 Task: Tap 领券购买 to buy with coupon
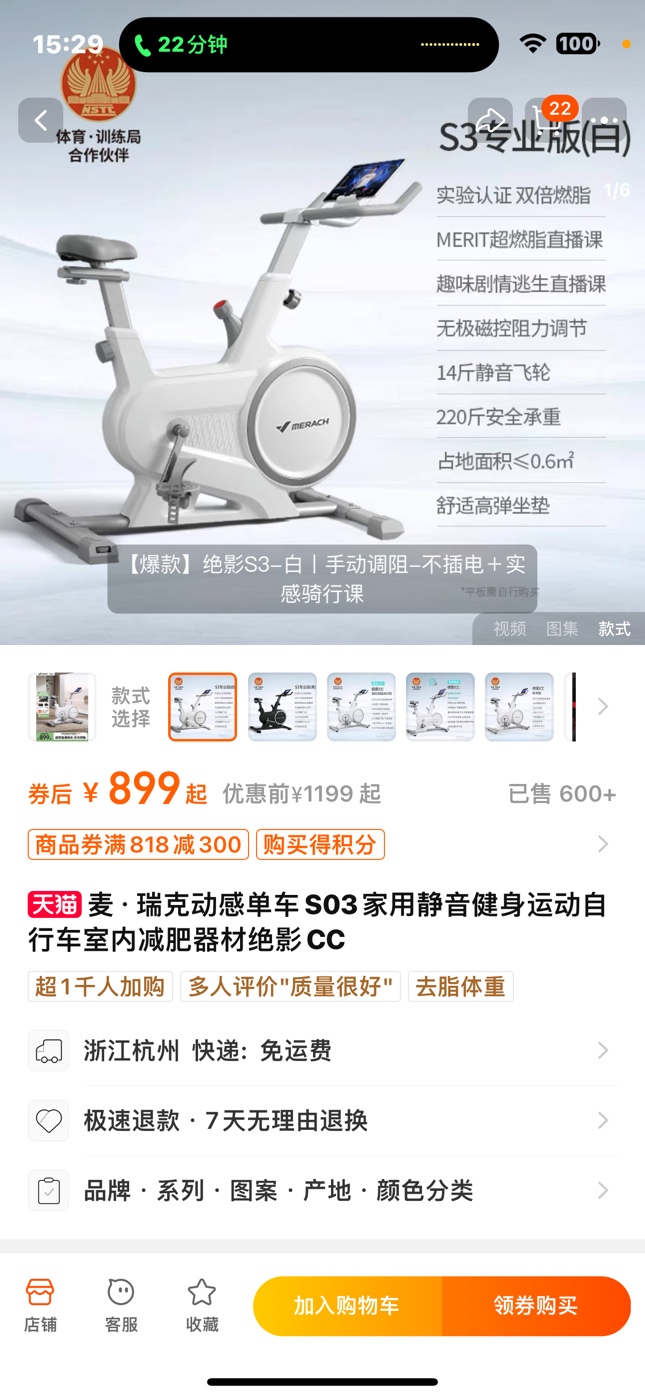click(536, 1306)
